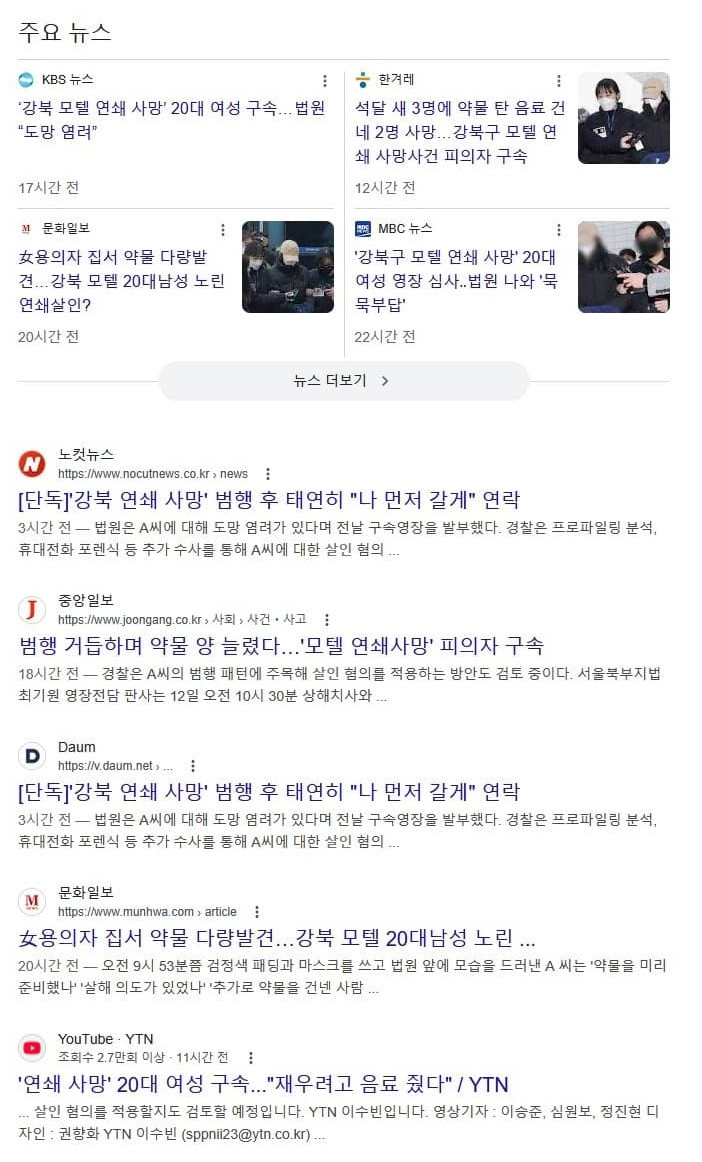Open the Daum result headline link
This screenshot has height=1162, width=702.
click(x=269, y=792)
